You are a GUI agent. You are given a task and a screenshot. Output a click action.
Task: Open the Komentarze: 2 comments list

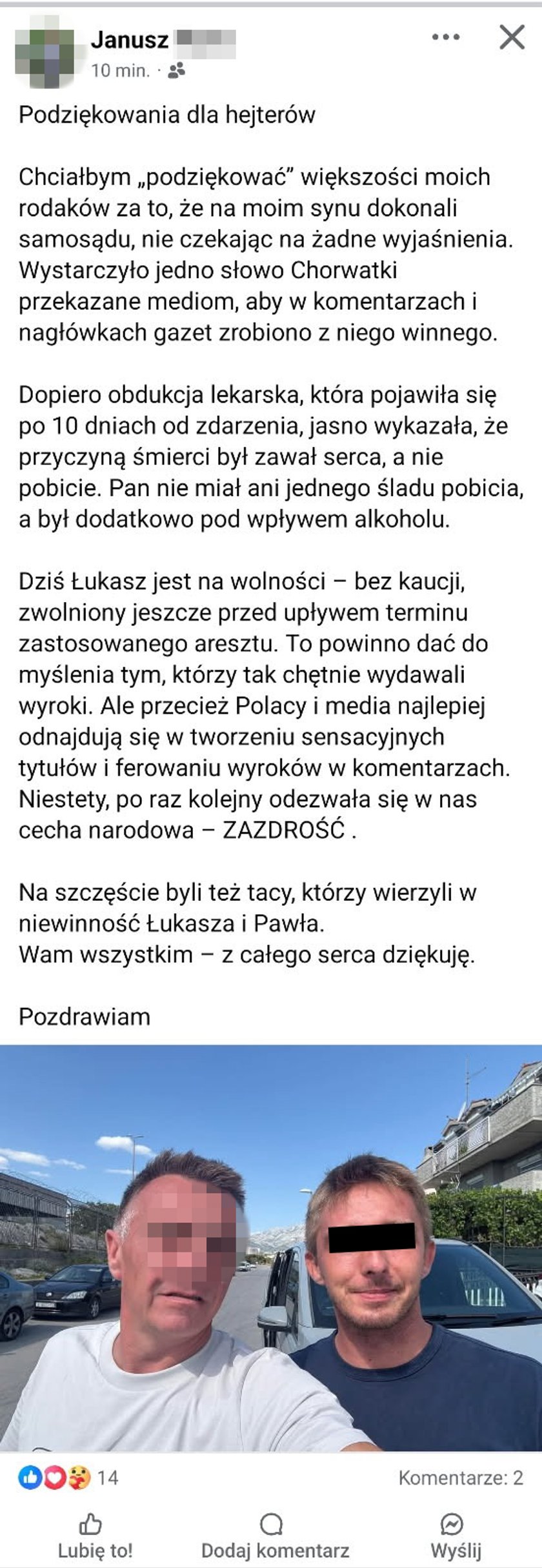point(460,1477)
